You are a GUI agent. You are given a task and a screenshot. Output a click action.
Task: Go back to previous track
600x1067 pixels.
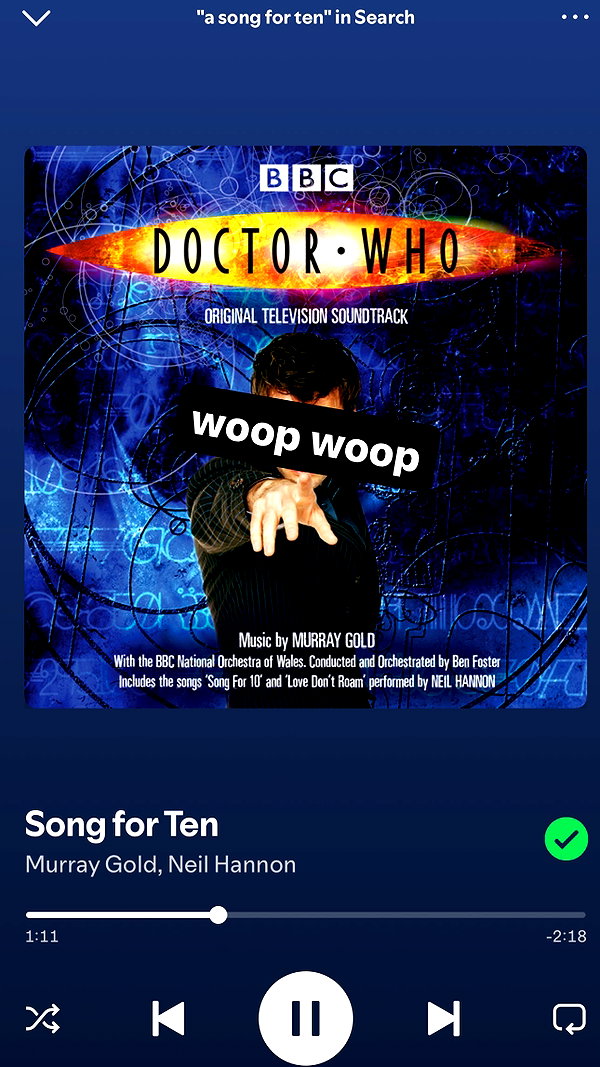click(168, 1019)
